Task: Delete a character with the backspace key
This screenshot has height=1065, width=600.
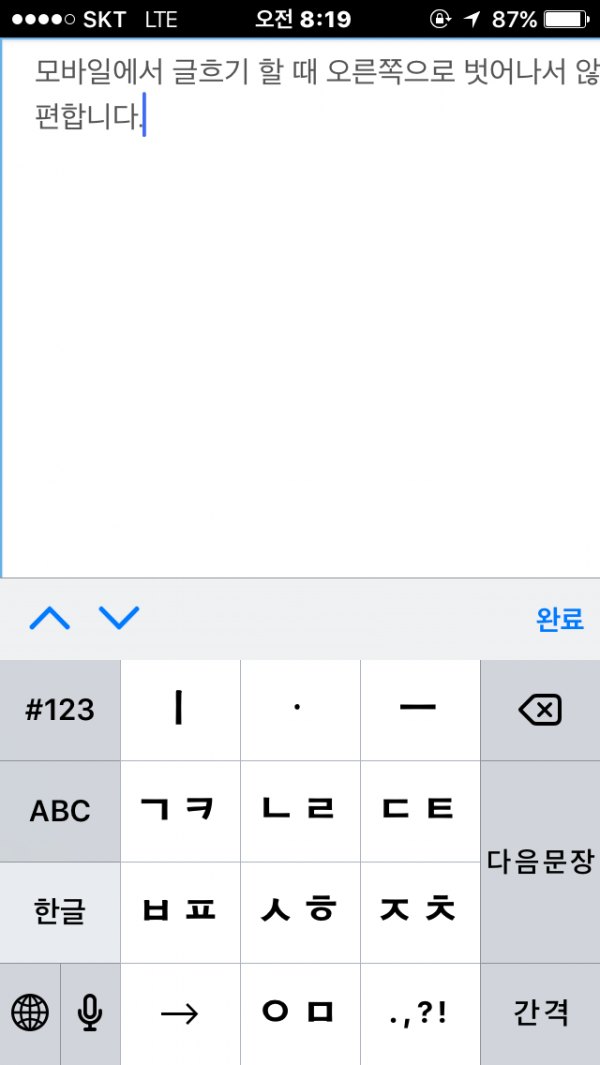Action: click(x=540, y=710)
